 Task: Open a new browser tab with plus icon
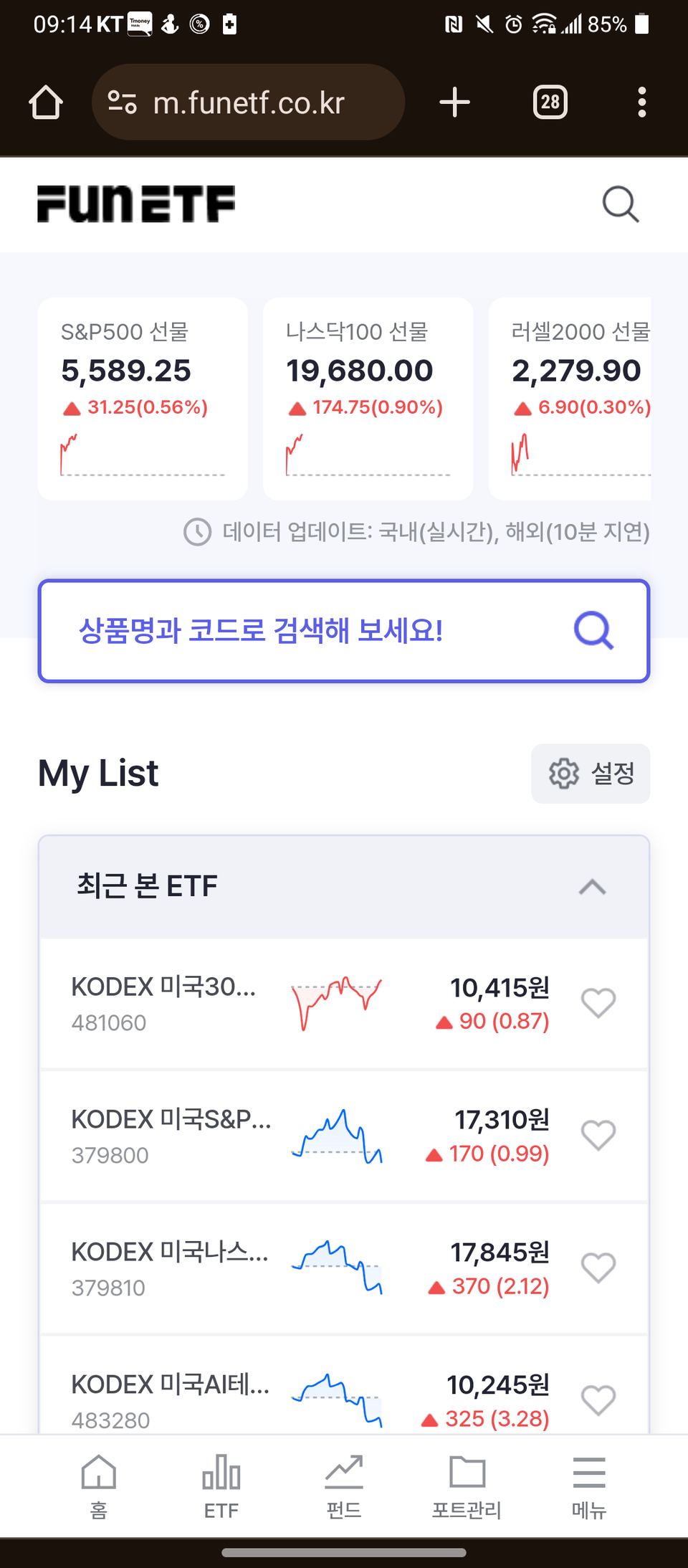tap(454, 101)
